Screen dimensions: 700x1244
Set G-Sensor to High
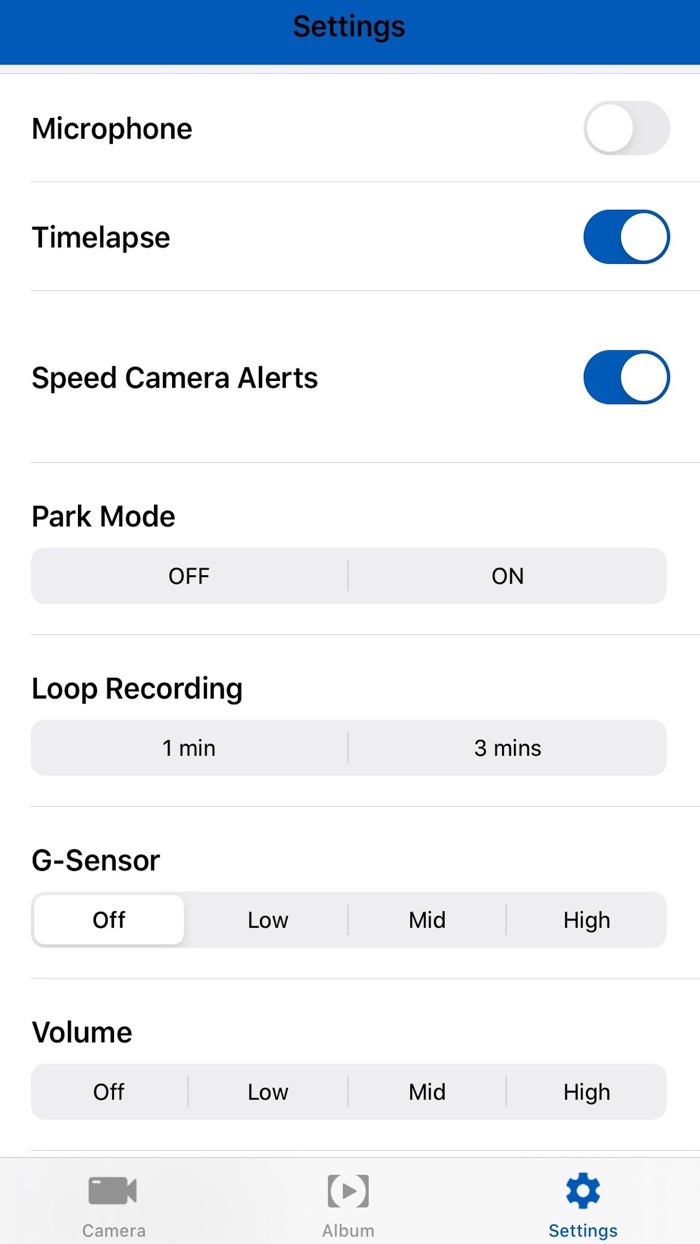[586, 920]
